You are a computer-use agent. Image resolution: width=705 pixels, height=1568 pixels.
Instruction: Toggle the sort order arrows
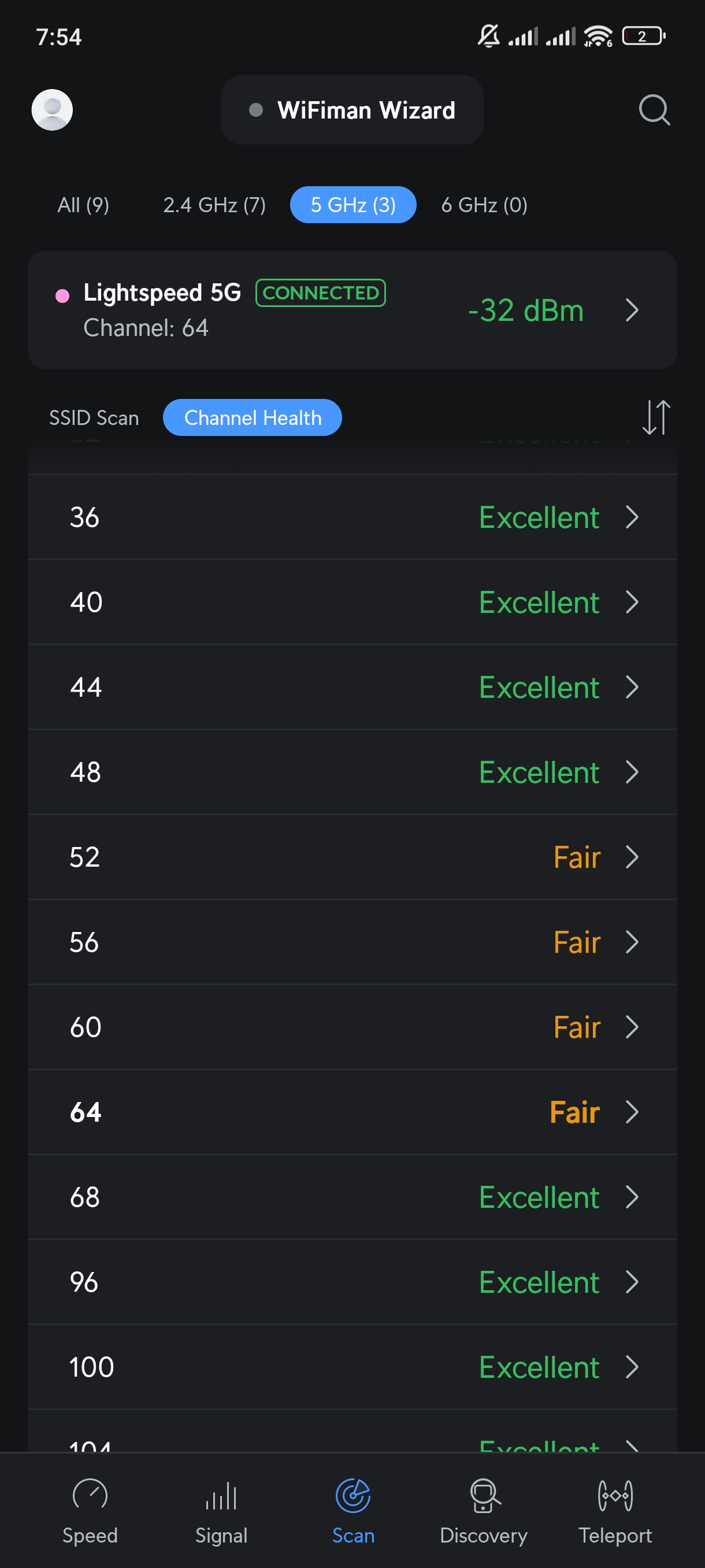pos(656,417)
